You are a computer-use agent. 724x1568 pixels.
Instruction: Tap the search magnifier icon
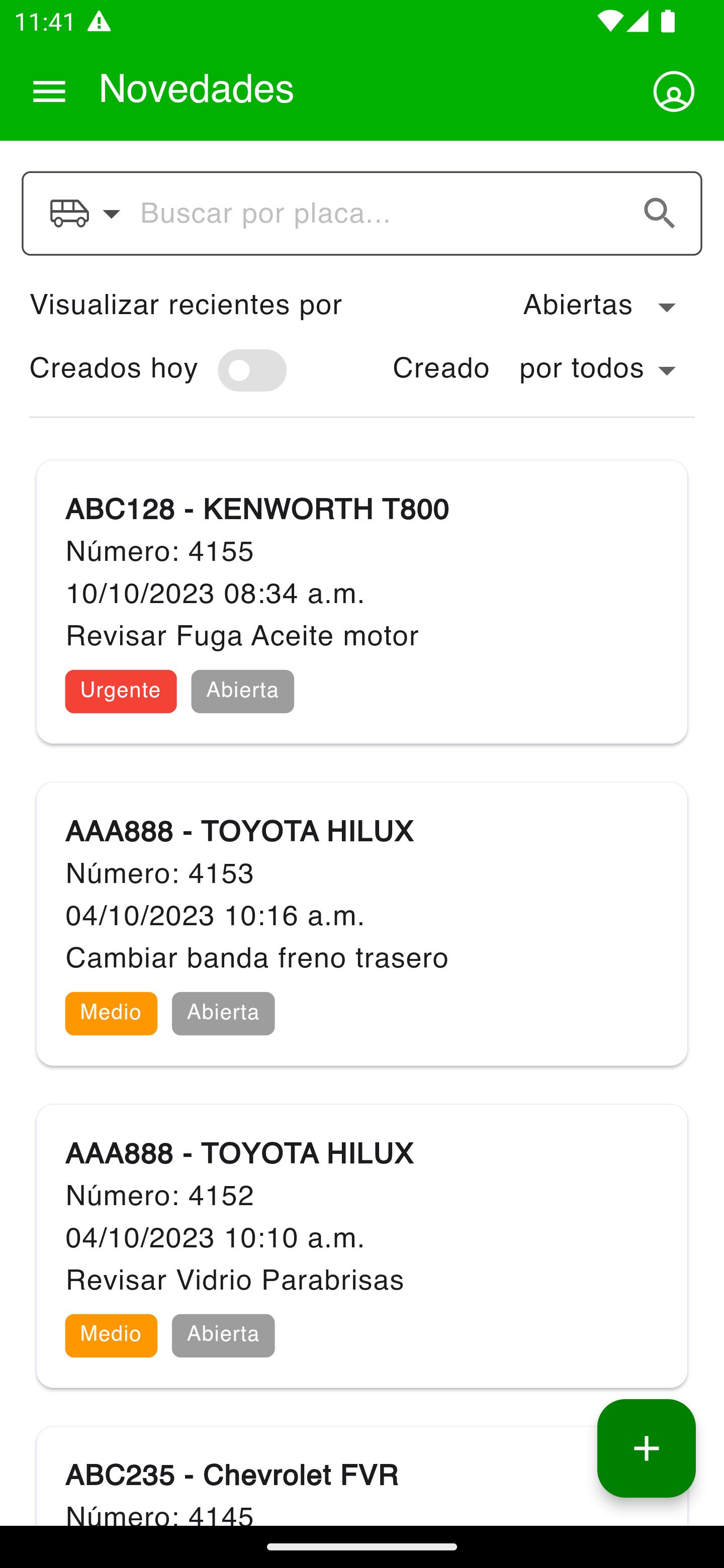coord(660,214)
